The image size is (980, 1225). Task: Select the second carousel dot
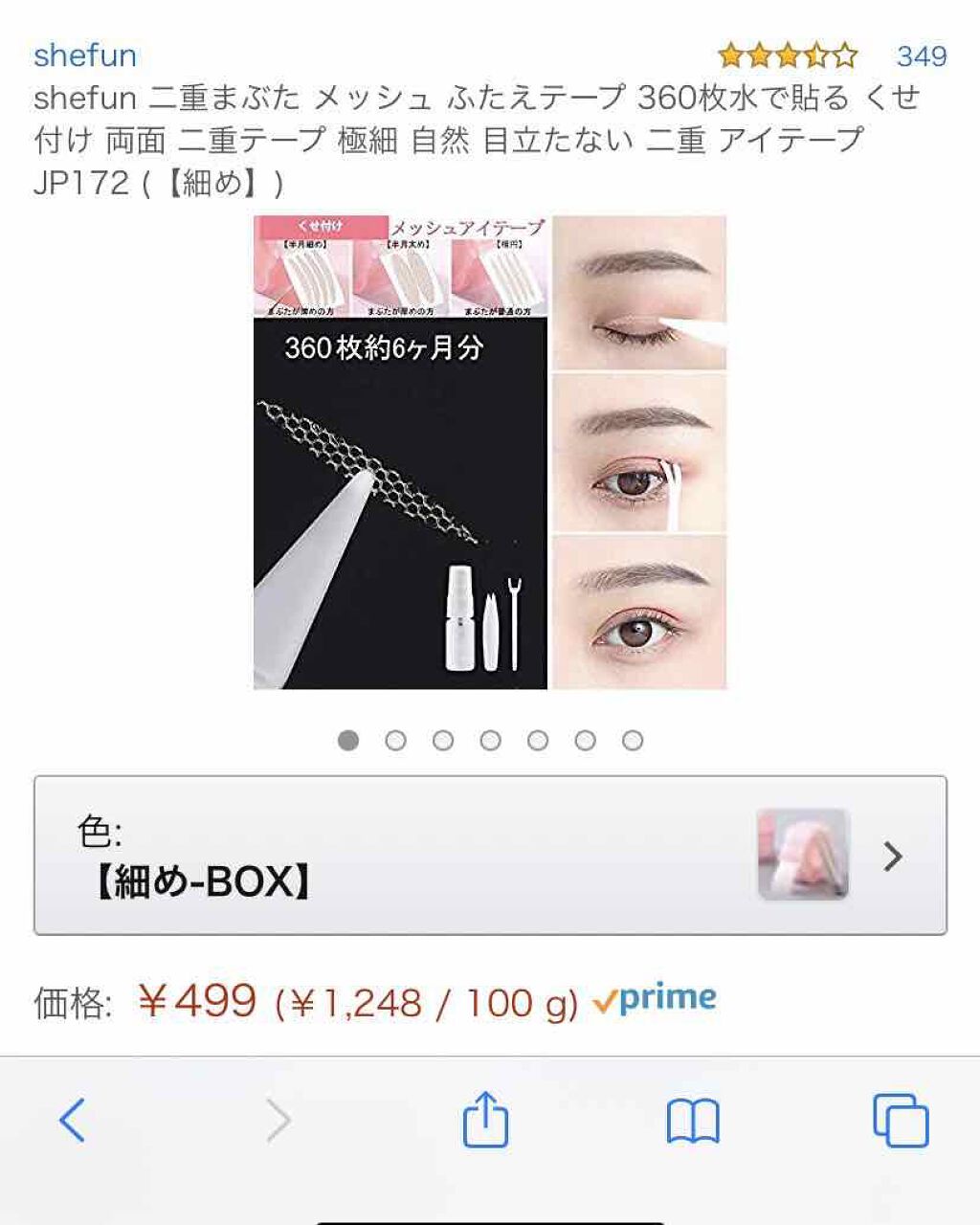pyautogui.click(x=396, y=740)
